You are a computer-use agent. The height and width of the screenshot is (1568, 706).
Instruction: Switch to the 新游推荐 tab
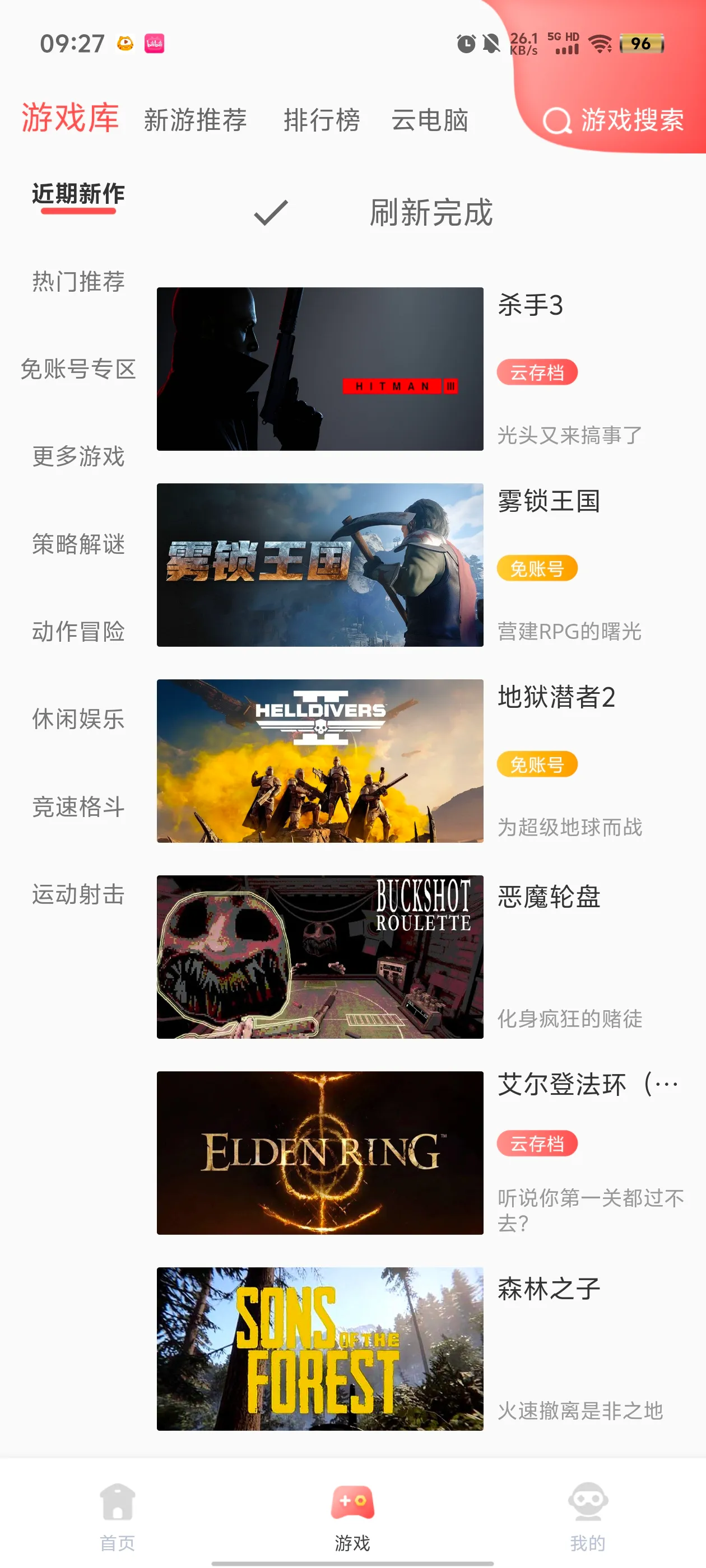click(x=195, y=120)
